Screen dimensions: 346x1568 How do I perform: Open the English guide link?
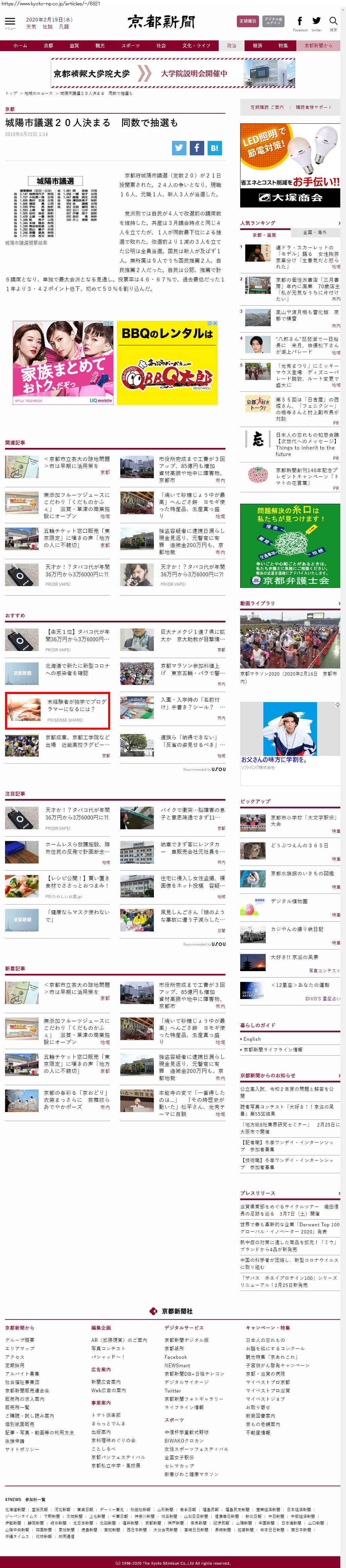coord(252,1039)
